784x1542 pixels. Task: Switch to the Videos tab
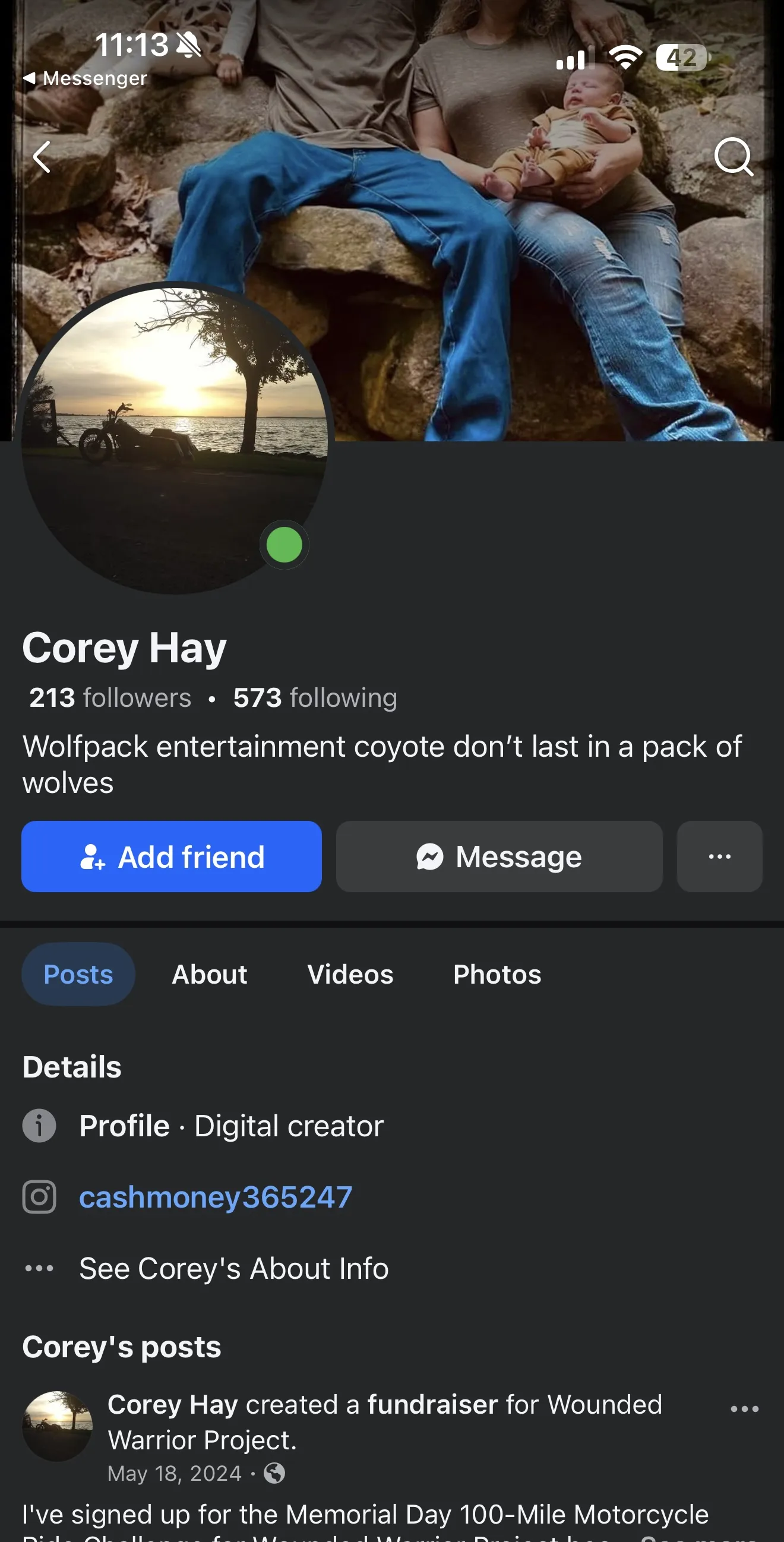[x=350, y=974]
